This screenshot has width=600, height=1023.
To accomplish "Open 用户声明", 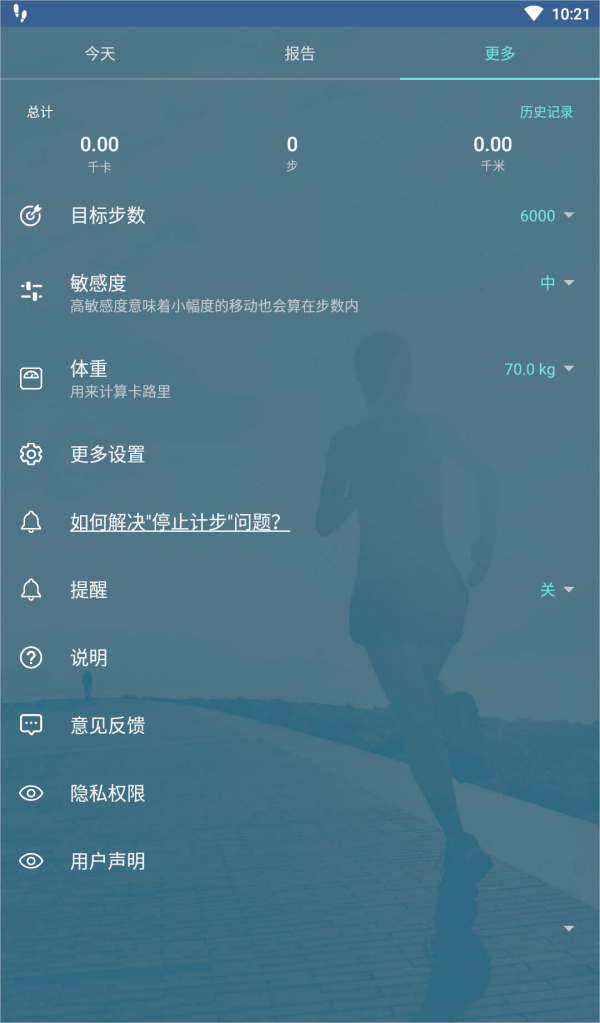I will [108, 861].
